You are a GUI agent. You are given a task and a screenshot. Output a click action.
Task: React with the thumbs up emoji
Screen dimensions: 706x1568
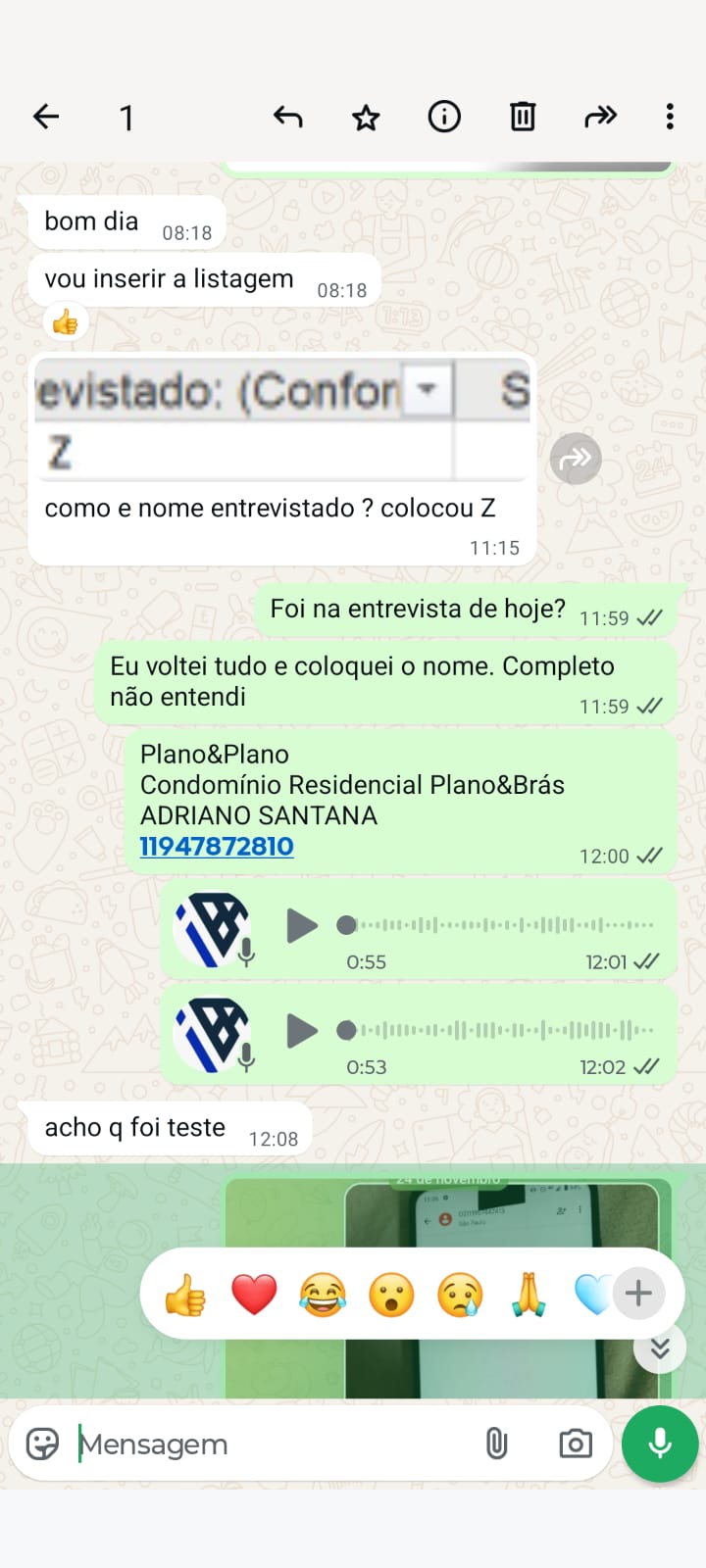[185, 1295]
